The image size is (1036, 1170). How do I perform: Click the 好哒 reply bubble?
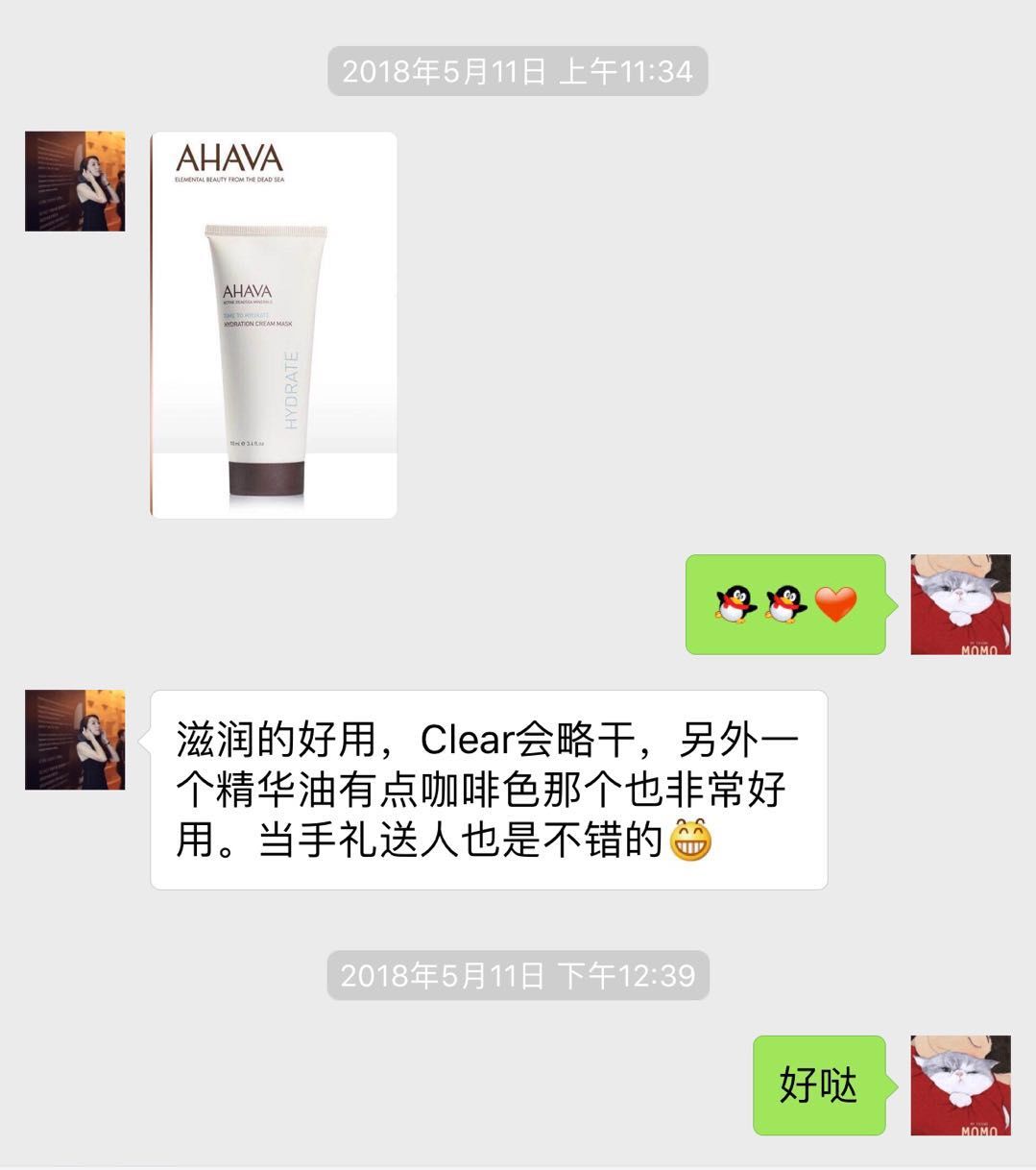coord(819,1084)
